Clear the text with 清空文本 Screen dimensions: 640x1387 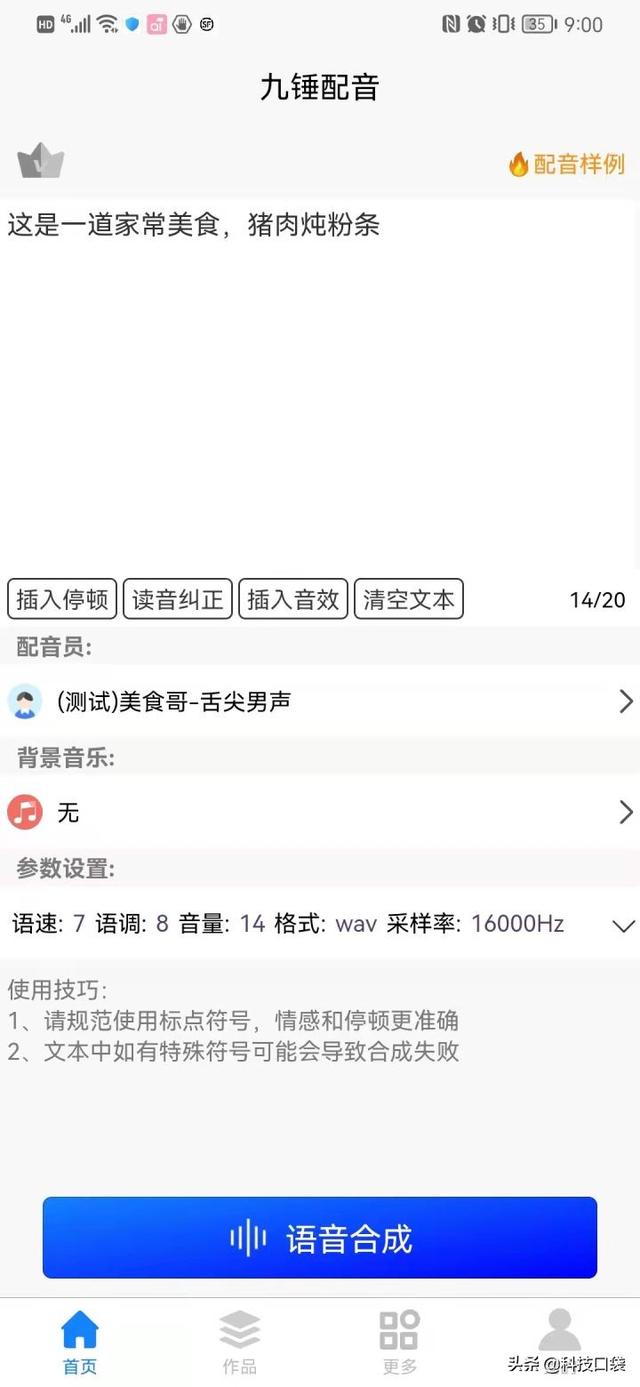click(x=408, y=599)
